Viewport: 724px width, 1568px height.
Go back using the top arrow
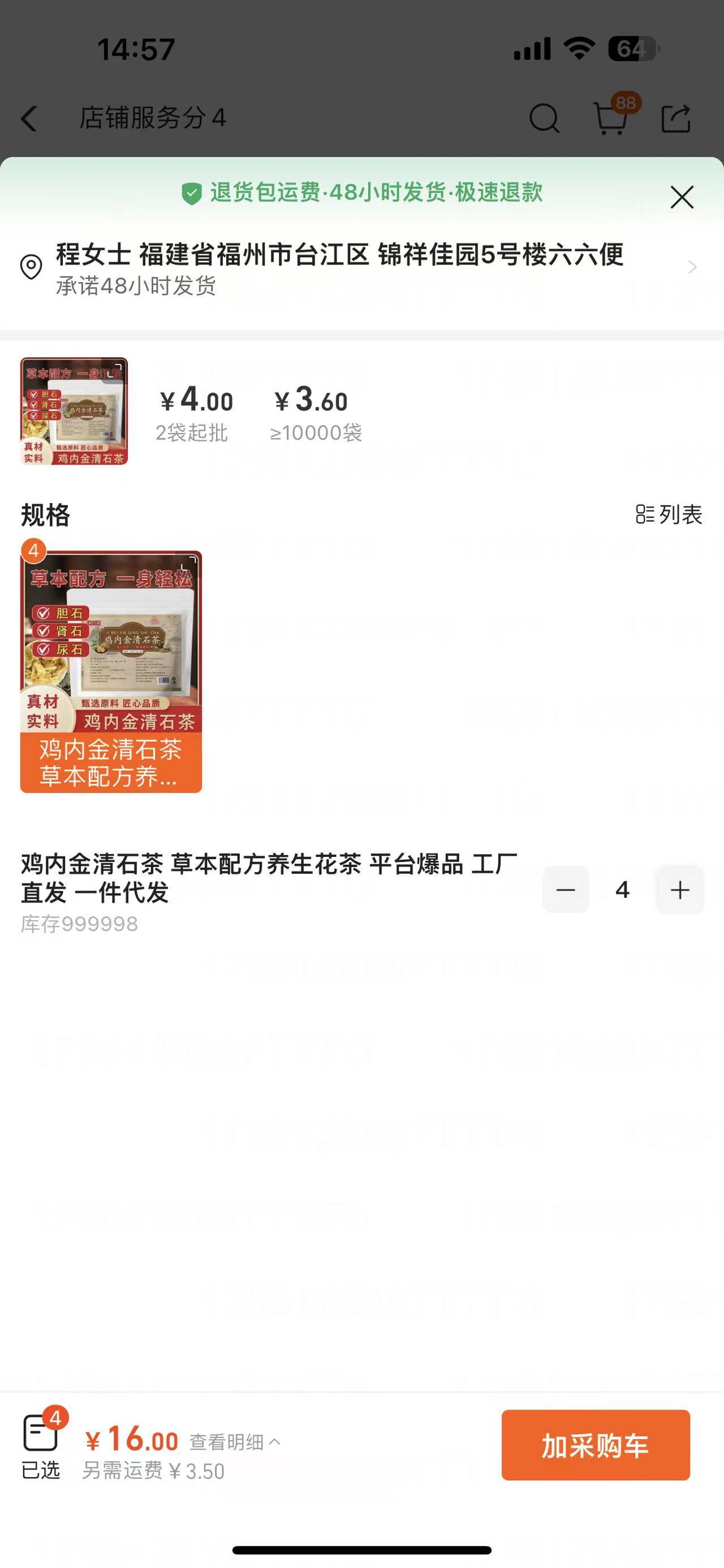click(x=29, y=118)
